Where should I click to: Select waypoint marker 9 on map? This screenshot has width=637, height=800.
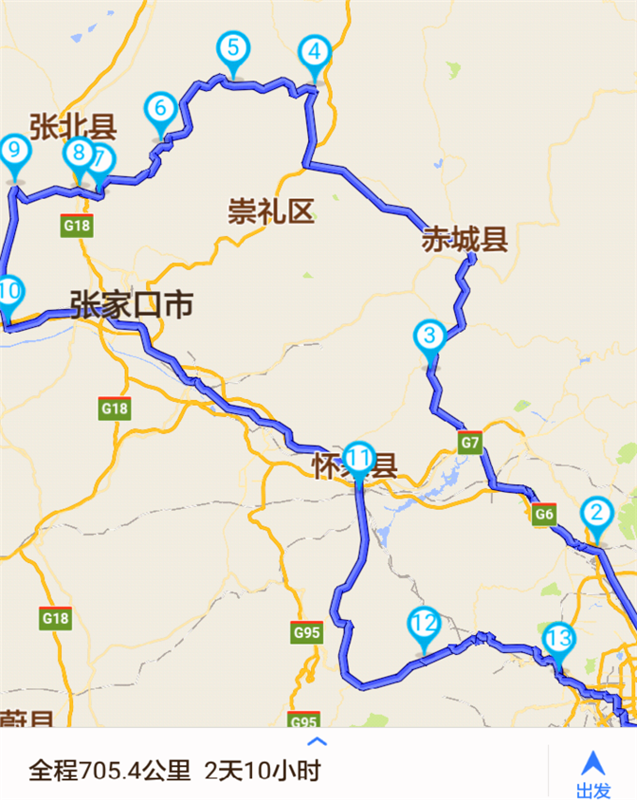(x=14, y=153)
